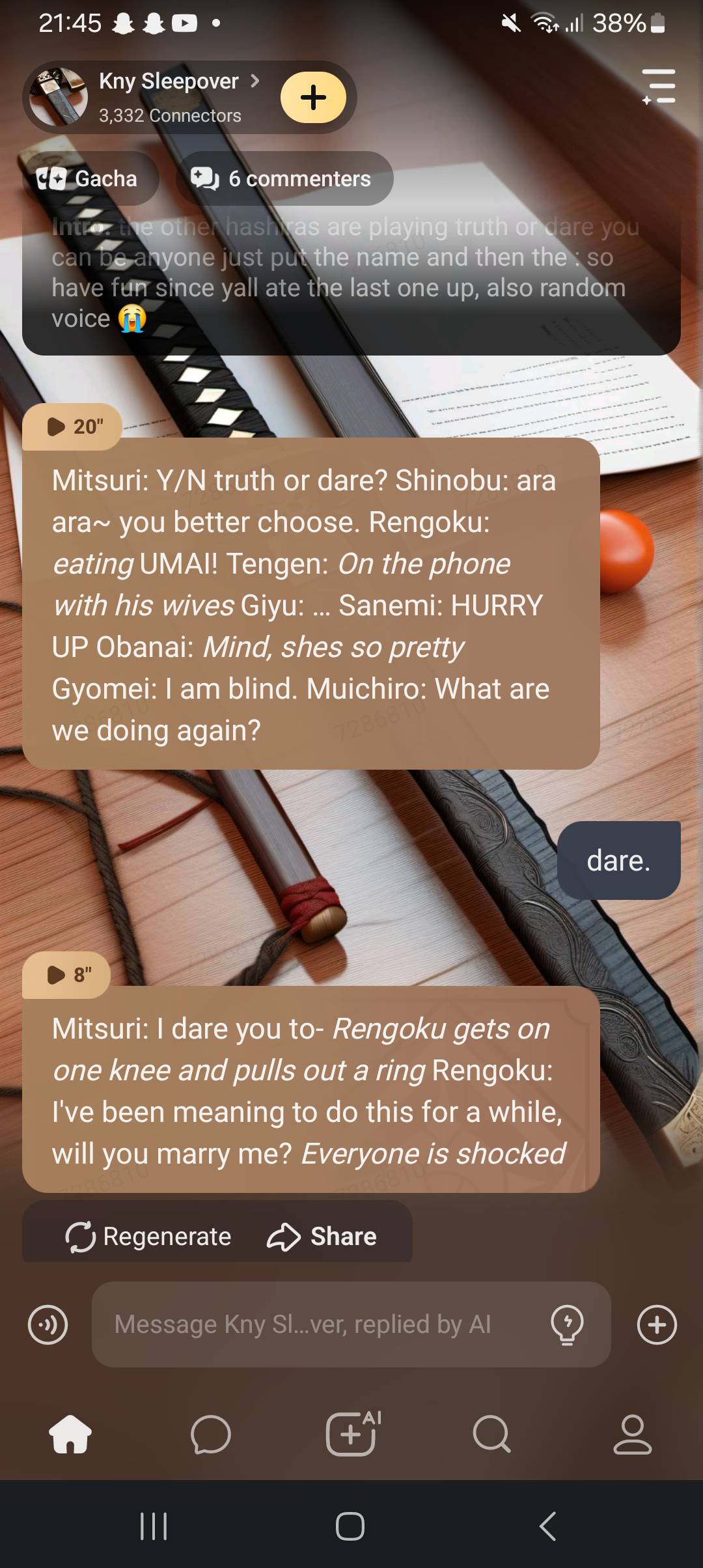The height and width of the screenshot is (1568, 703).
Task: View the 6 commenters
Action: coord(284,178)
